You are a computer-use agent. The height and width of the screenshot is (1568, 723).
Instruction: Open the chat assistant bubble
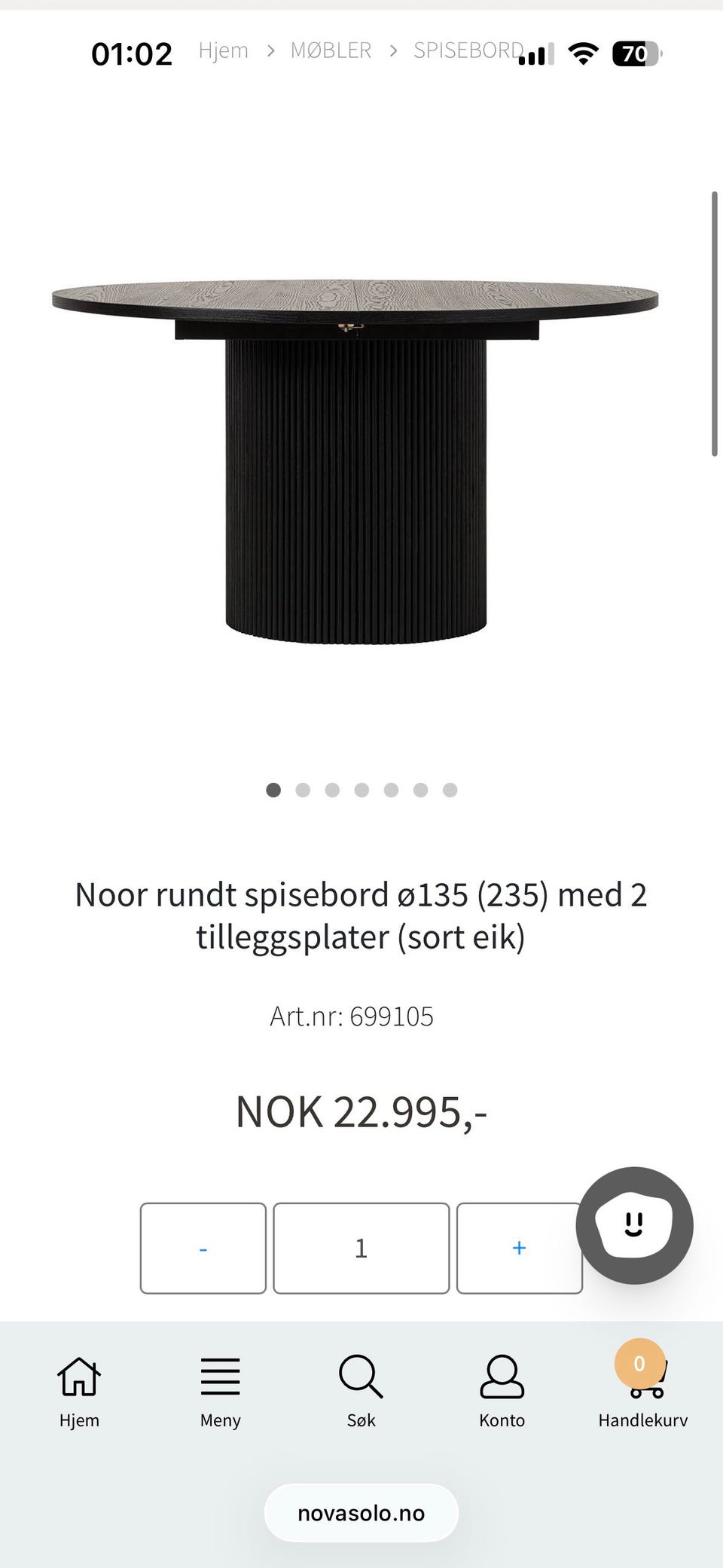pos(634,1225)
